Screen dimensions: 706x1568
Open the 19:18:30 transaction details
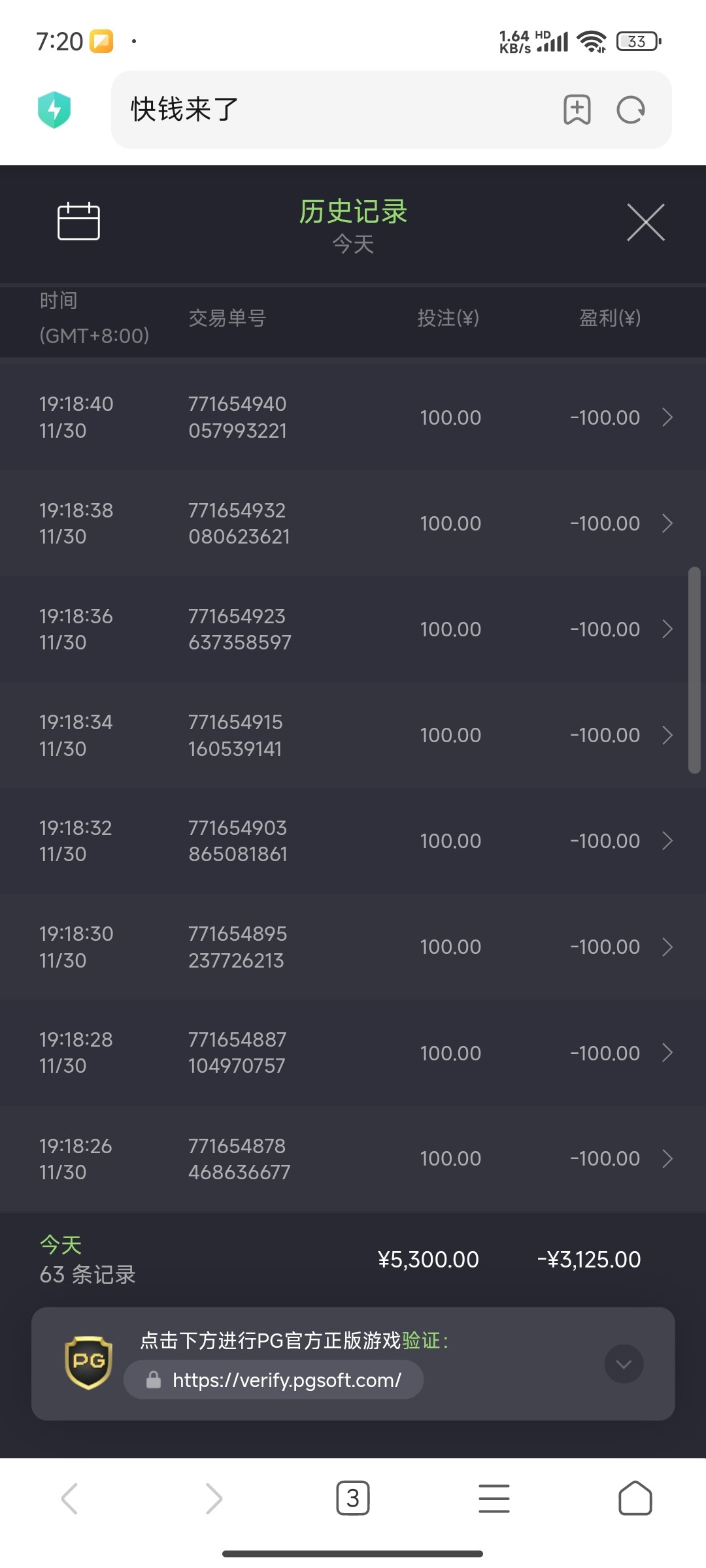[353, 947]
